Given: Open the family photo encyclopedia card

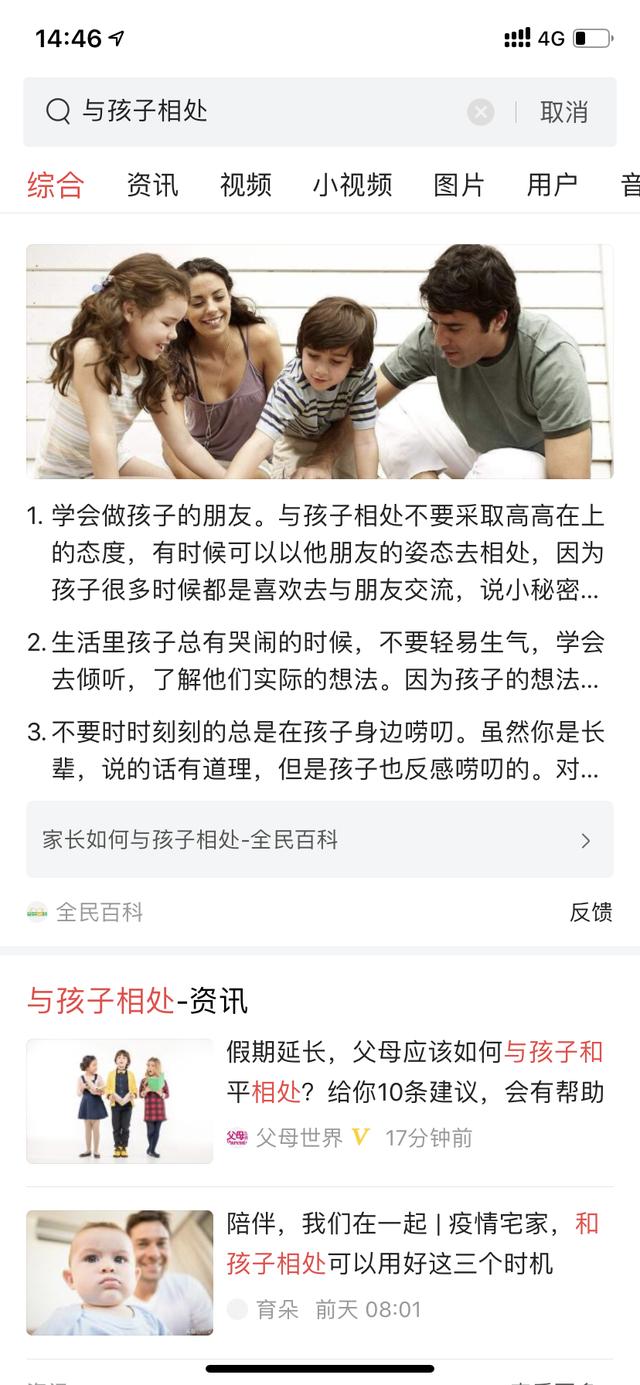Looking at the screenshot, I should 319,361.
